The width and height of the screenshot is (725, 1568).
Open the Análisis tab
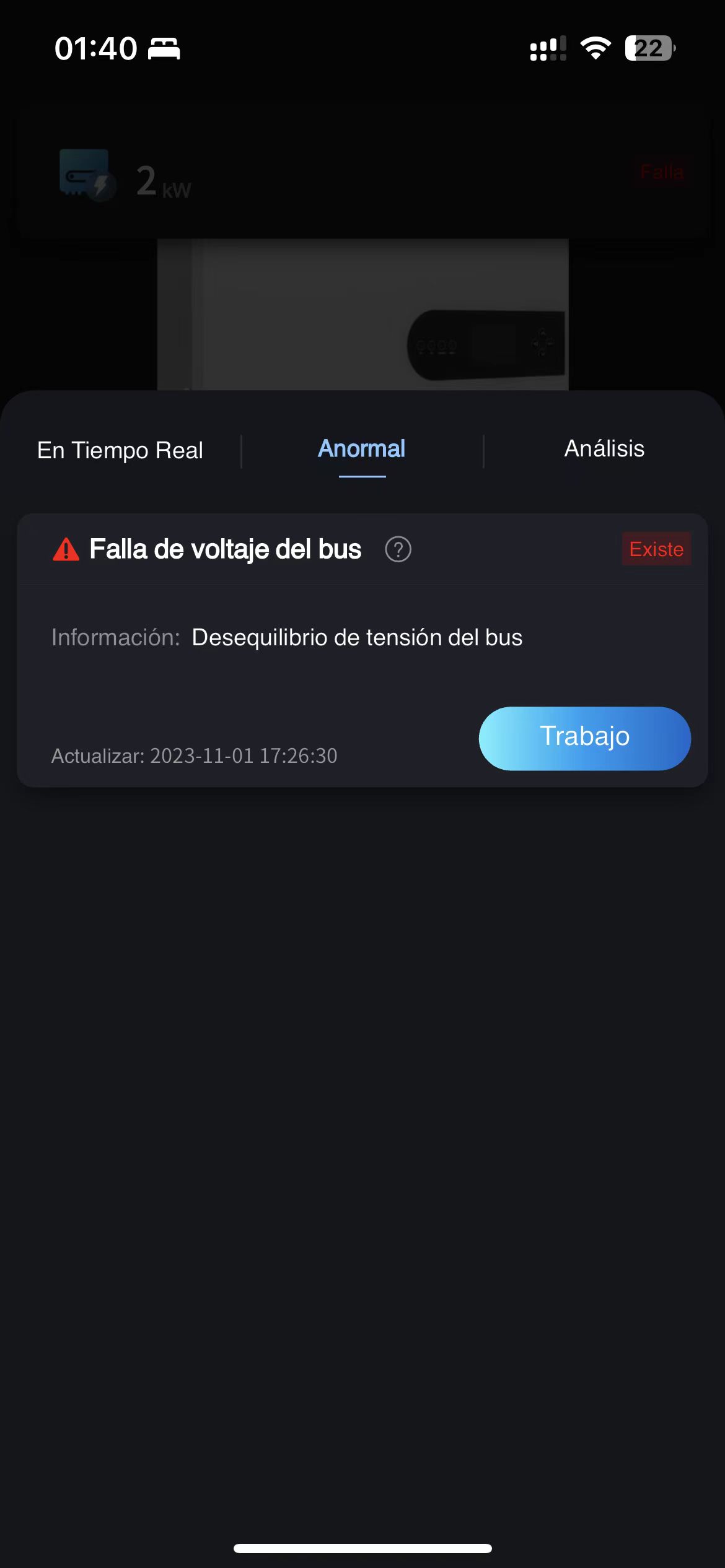click(x=604, y=449)
